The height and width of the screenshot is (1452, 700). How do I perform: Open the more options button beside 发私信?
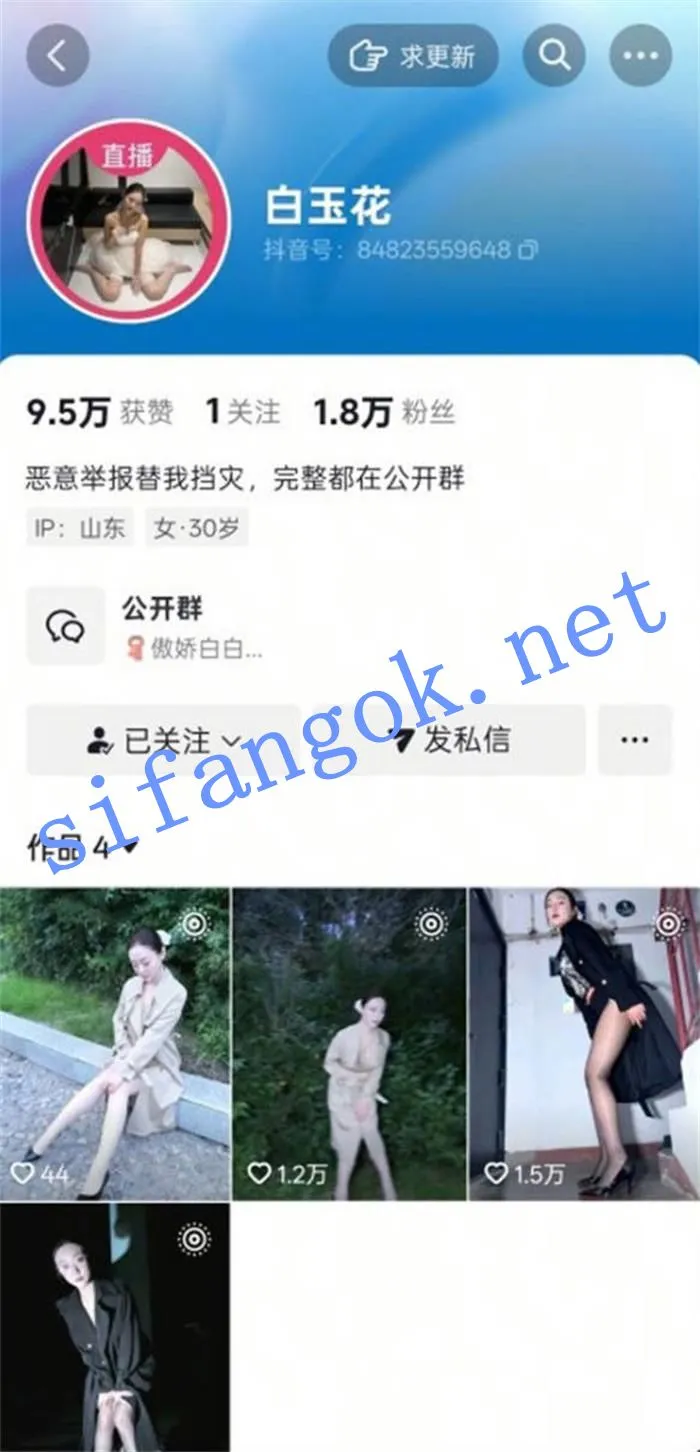[x=636, y=740]
